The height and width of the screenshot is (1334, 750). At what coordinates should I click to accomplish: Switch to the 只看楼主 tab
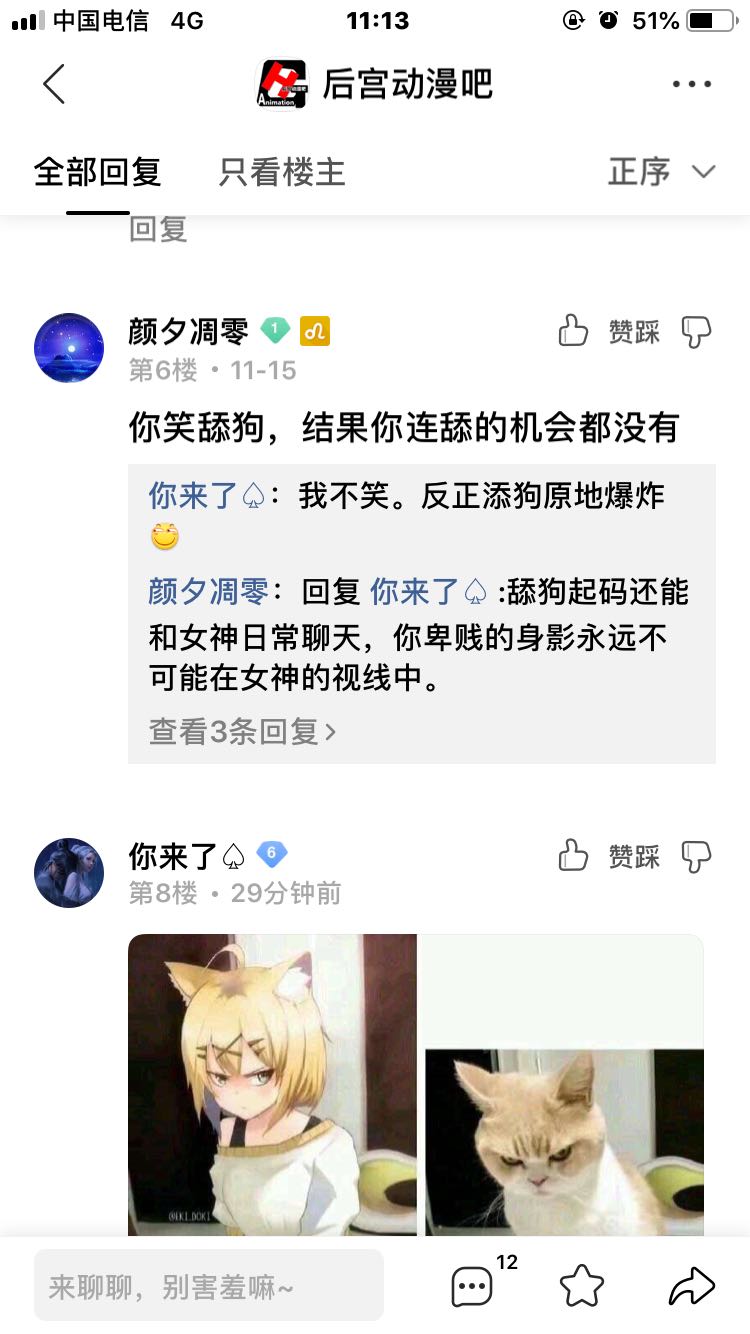click(282, 172)
